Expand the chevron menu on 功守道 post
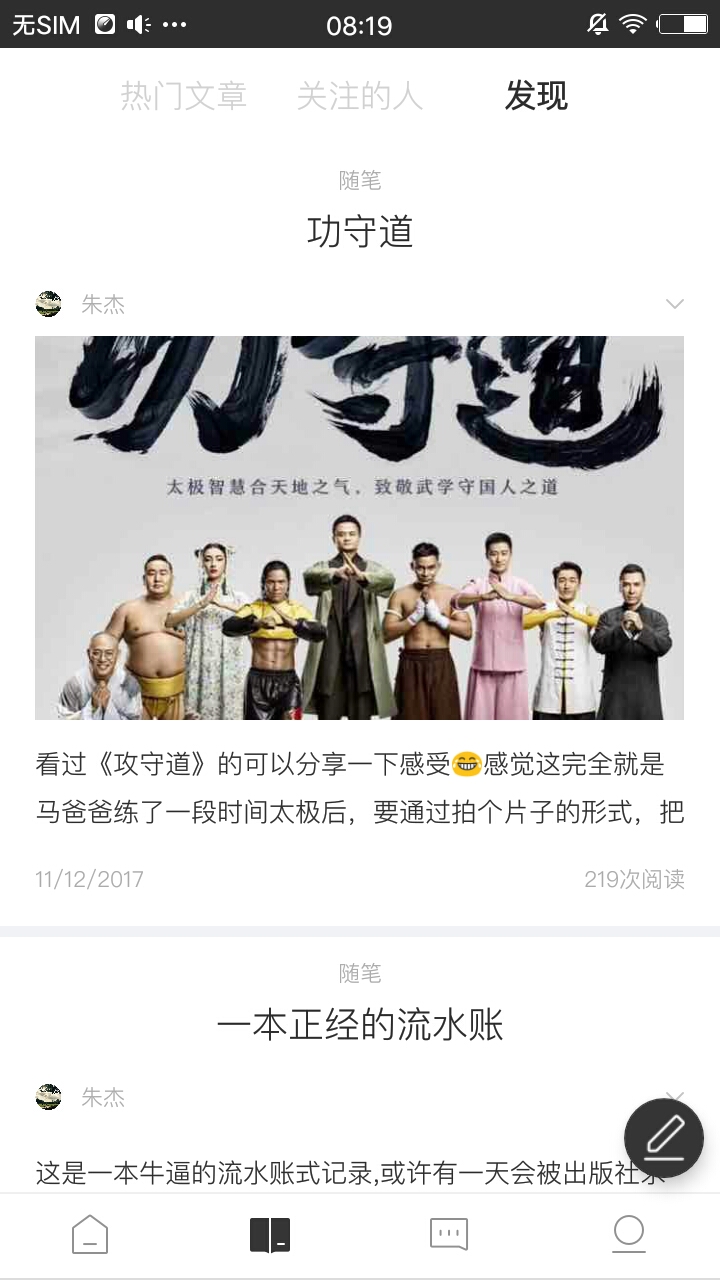720x1280 pixels. (675, 304)
